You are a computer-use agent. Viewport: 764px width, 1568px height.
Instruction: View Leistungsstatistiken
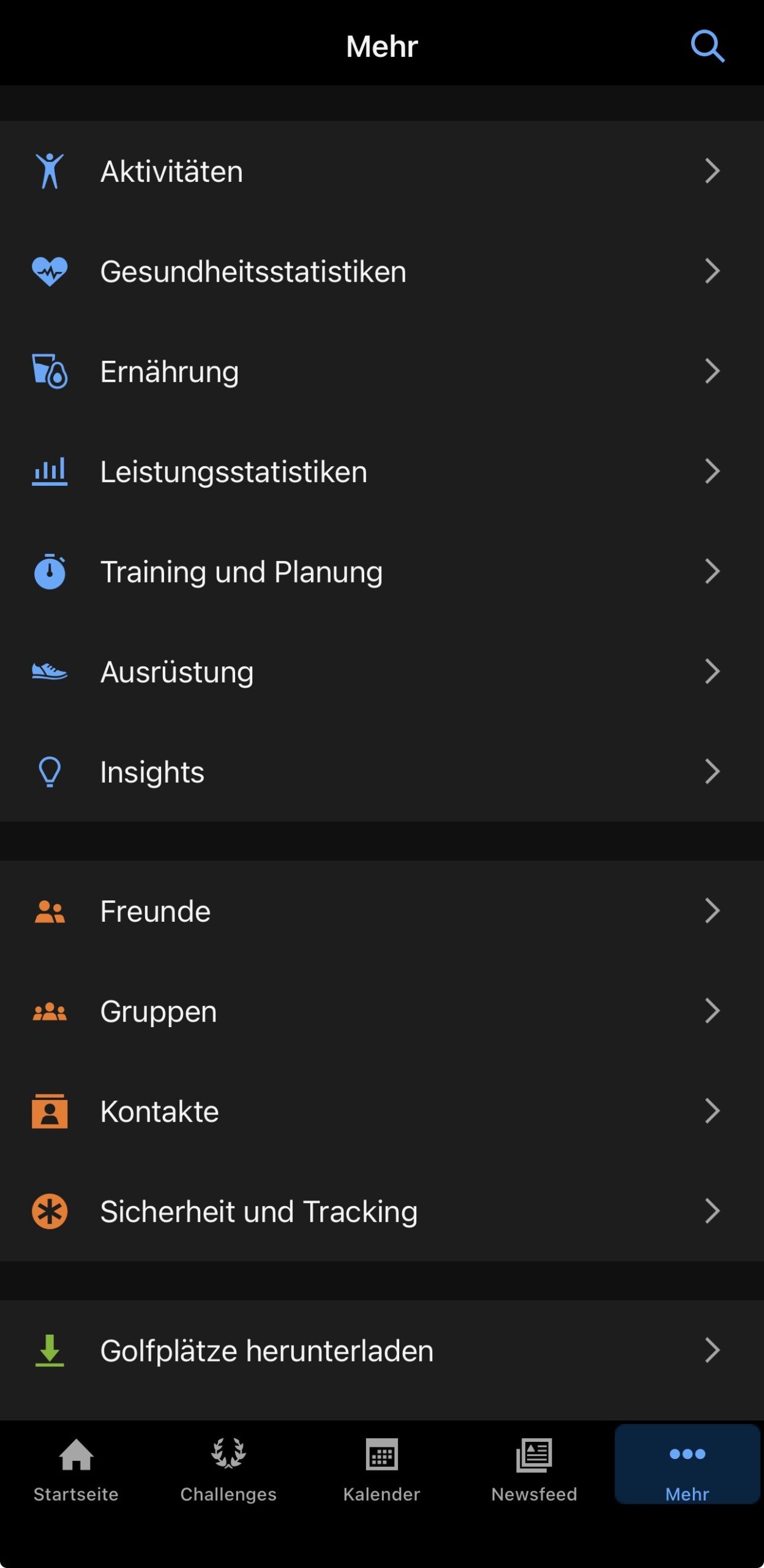[x=381, y=472]
